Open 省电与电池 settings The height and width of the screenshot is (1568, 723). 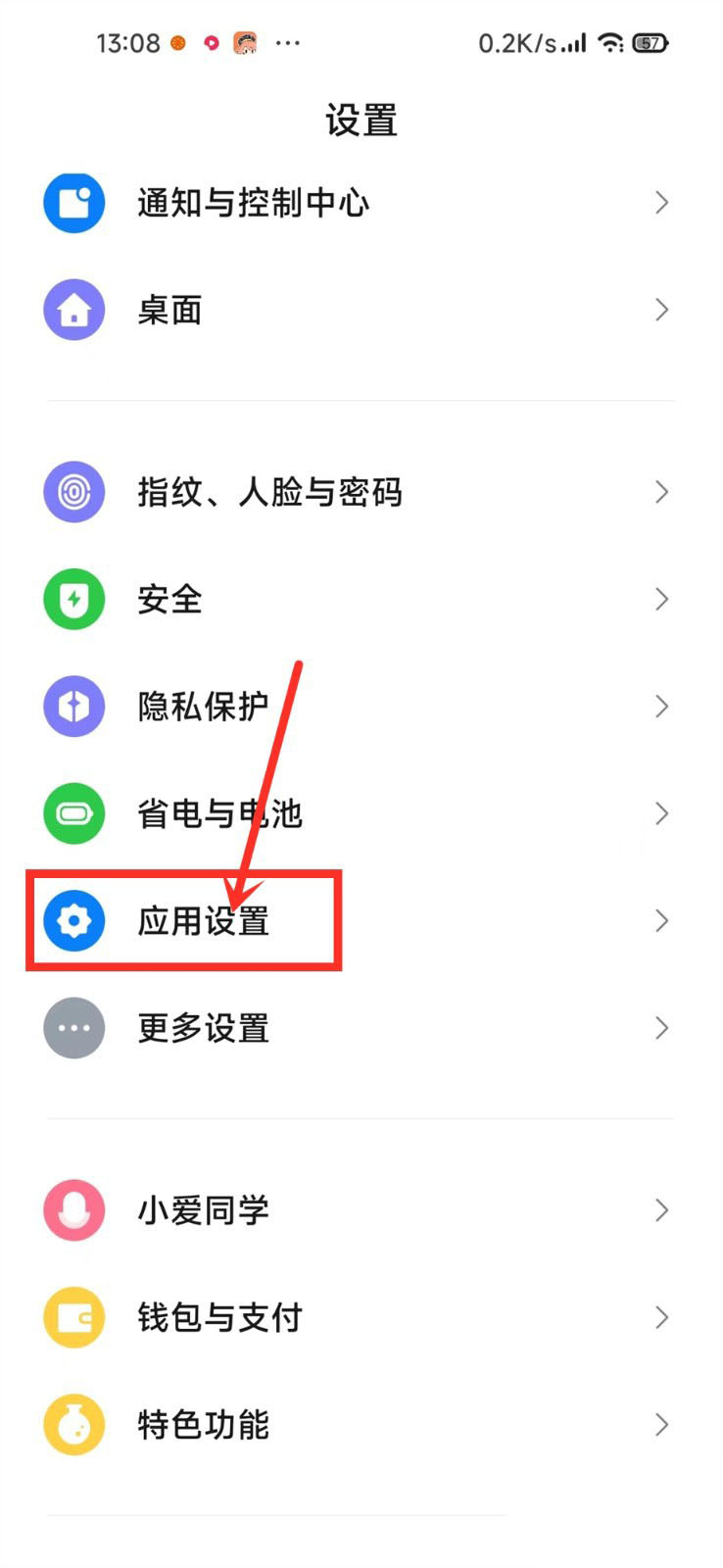(x=361, y=813)
